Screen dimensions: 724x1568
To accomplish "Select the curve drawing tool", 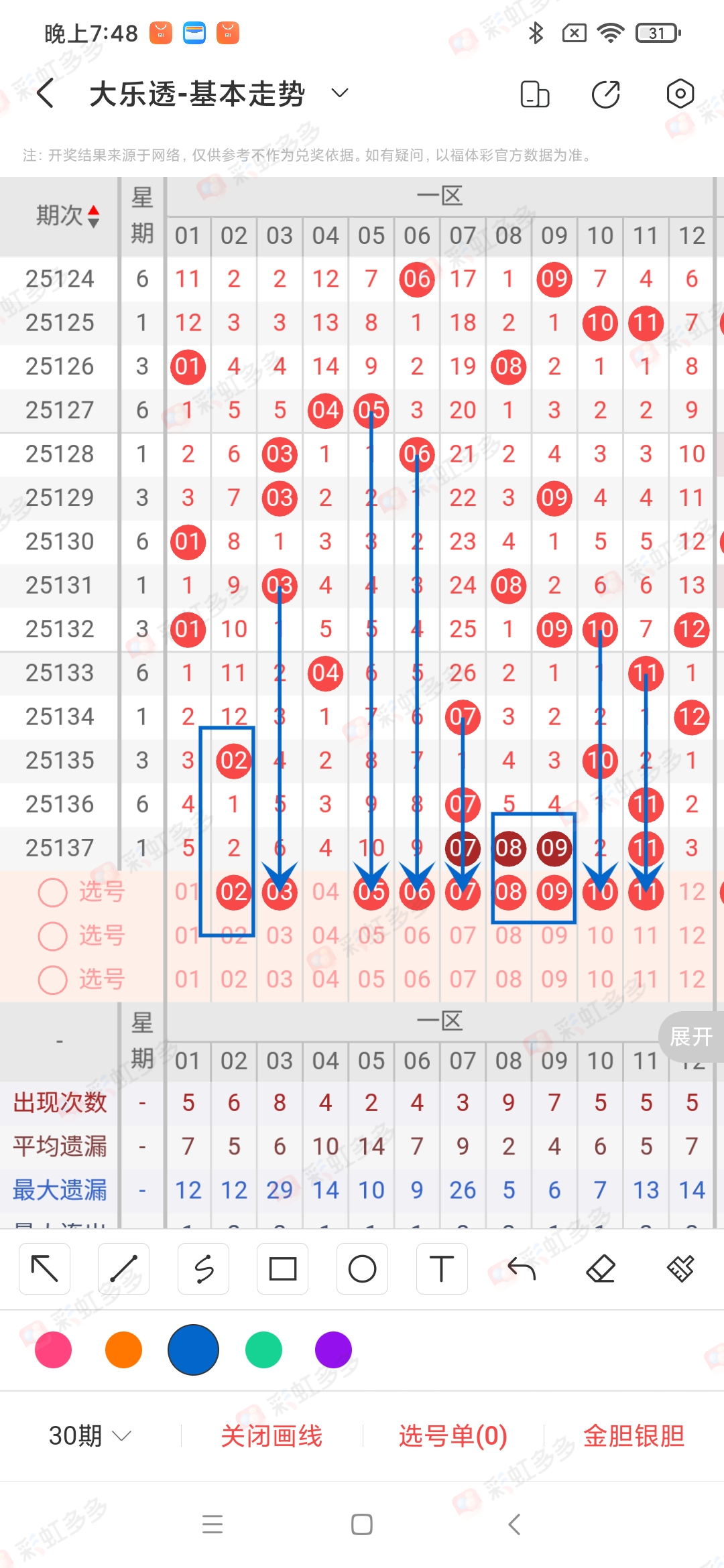I will pos(203,1268).
